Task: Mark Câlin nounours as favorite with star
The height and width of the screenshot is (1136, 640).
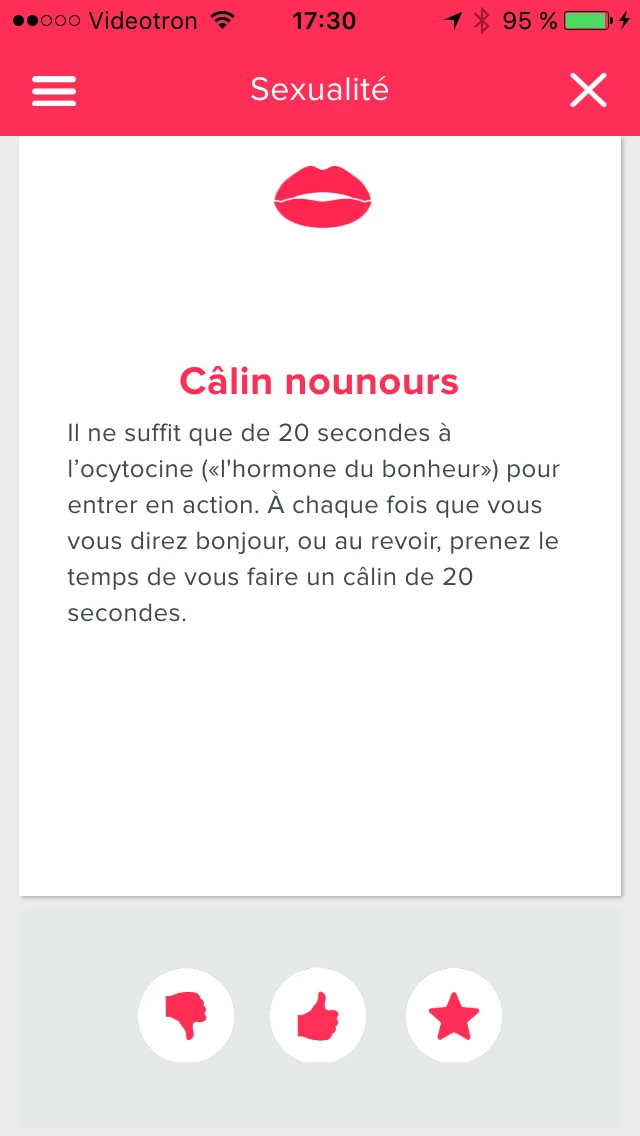Action: [453, 1016]
